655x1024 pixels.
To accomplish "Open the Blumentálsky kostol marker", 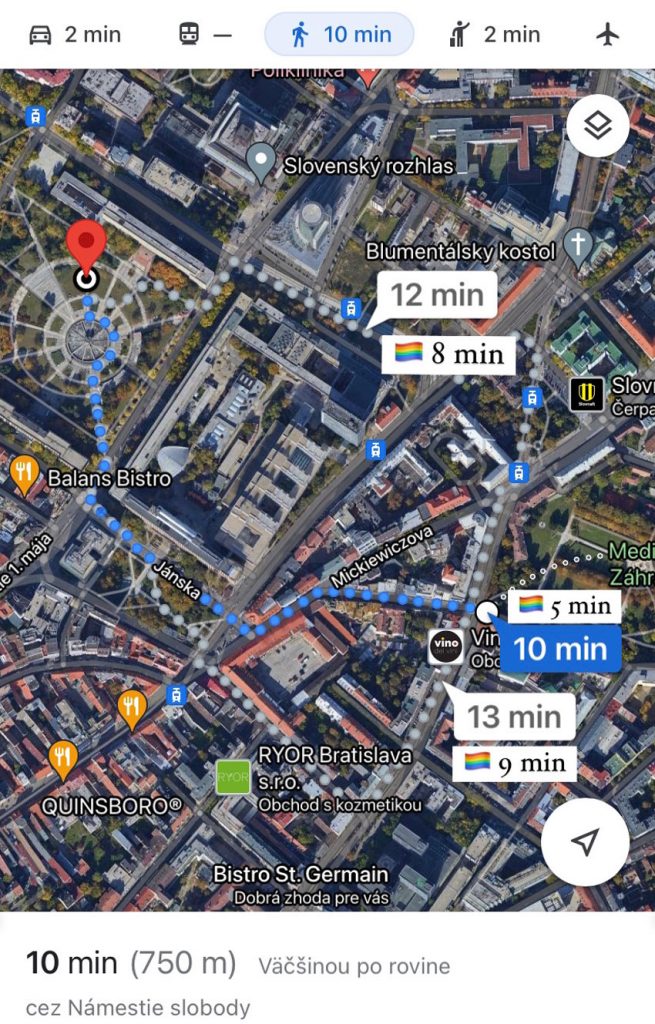I will (x=578, y=244).
